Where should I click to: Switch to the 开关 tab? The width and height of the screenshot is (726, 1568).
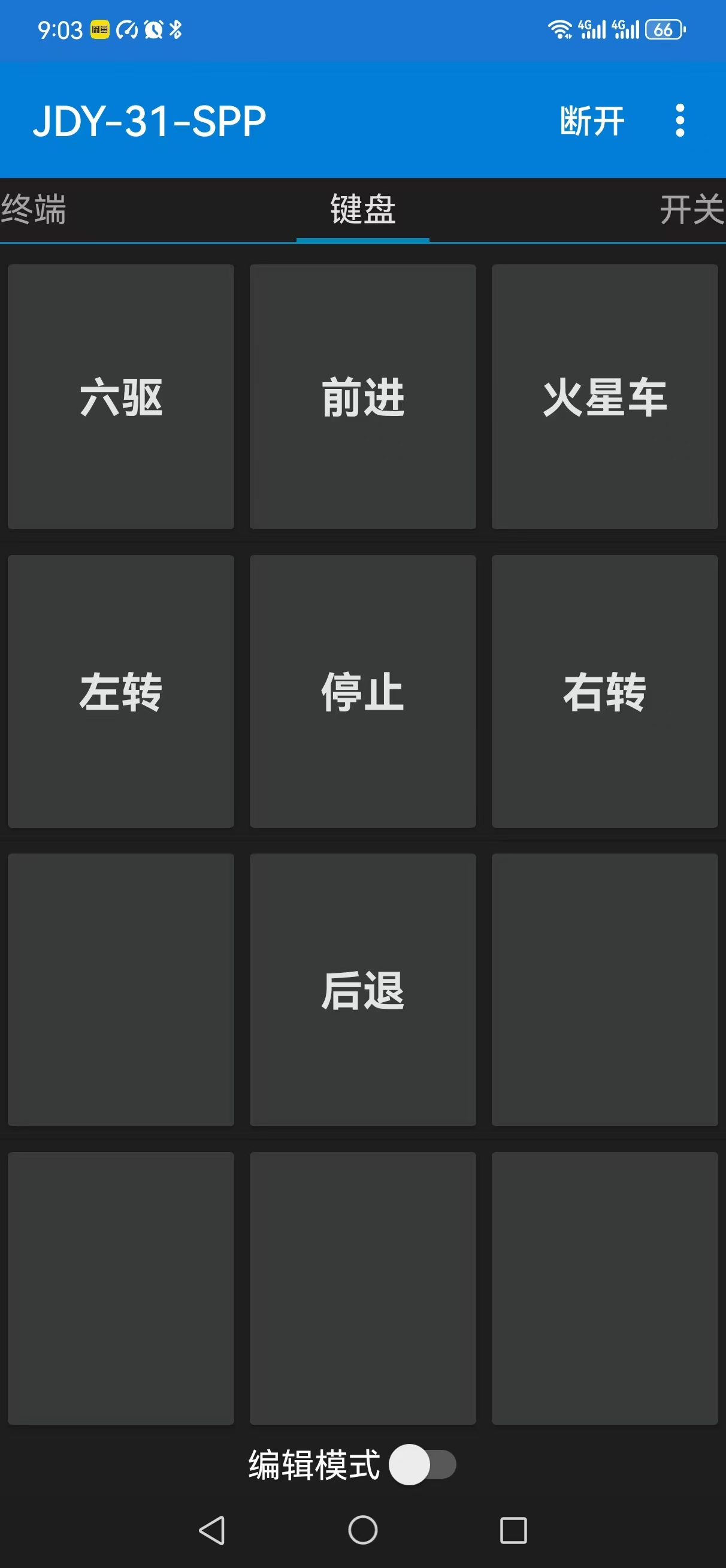pos(692,209)
